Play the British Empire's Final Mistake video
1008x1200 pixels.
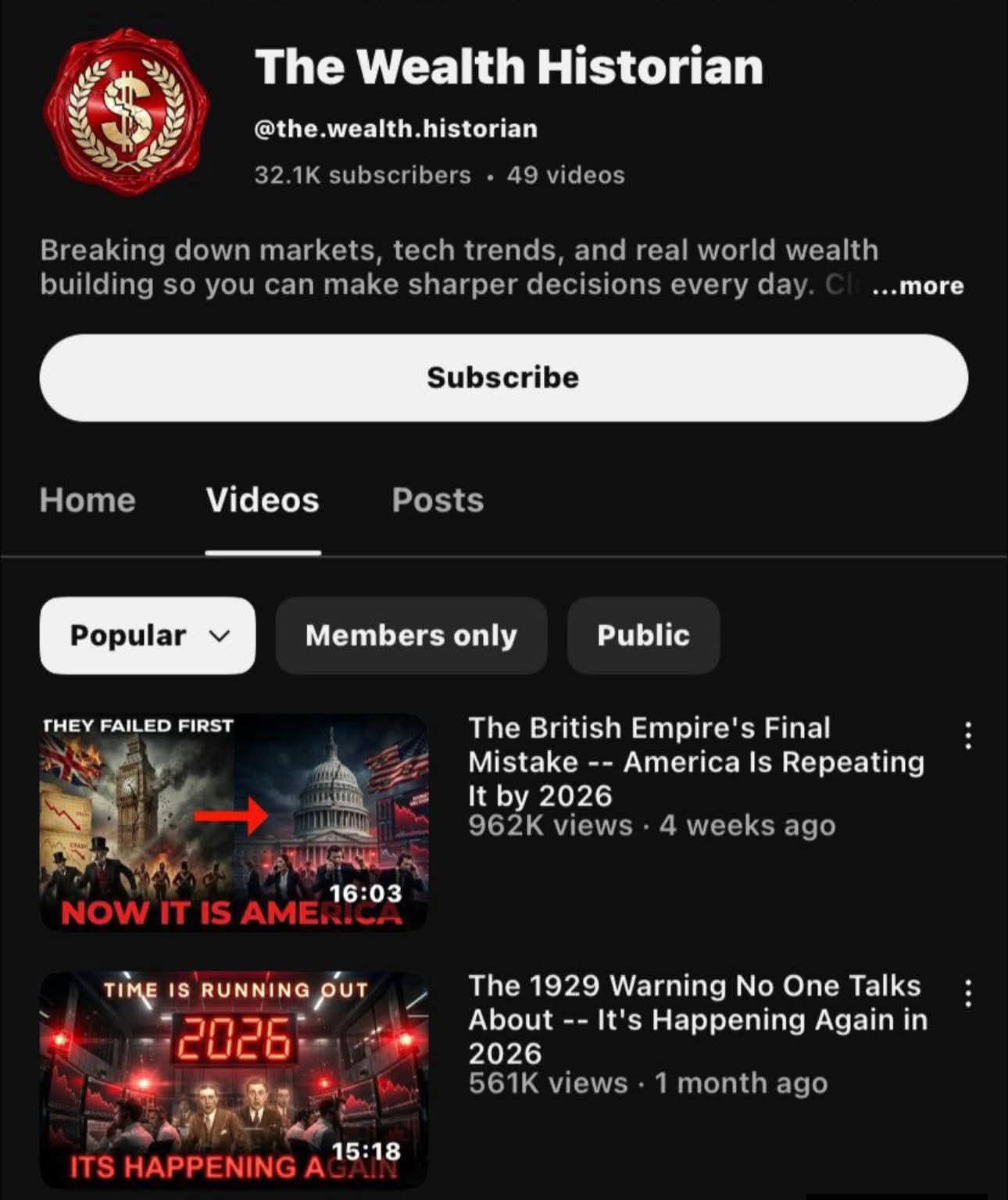coord(234,822)
